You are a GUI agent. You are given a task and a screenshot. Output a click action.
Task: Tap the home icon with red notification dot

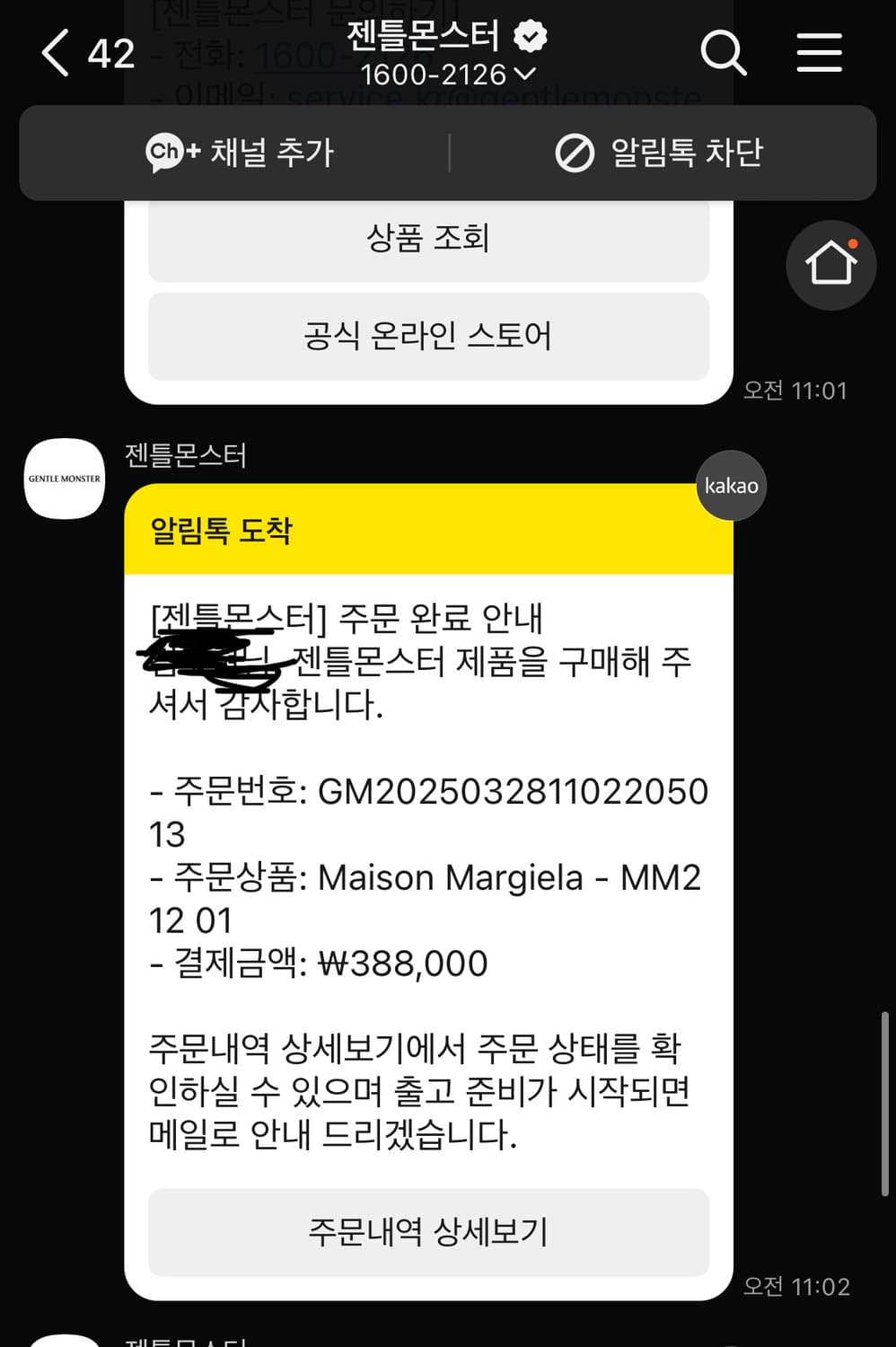[830, 265]
